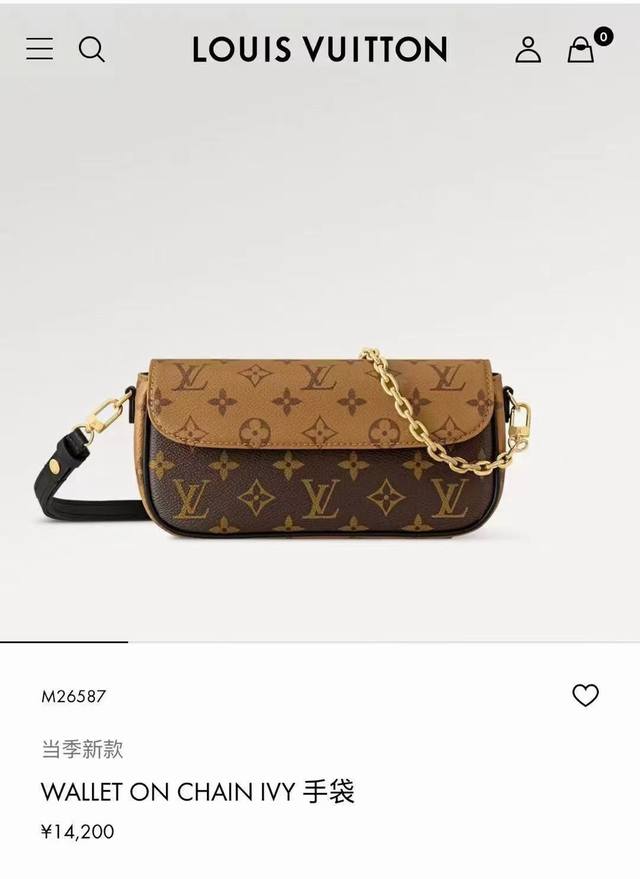Add Wallet On Chain Ivy to wishlist
The height and width of the screenshot is (879, 640).
click(x=585, y=695)
